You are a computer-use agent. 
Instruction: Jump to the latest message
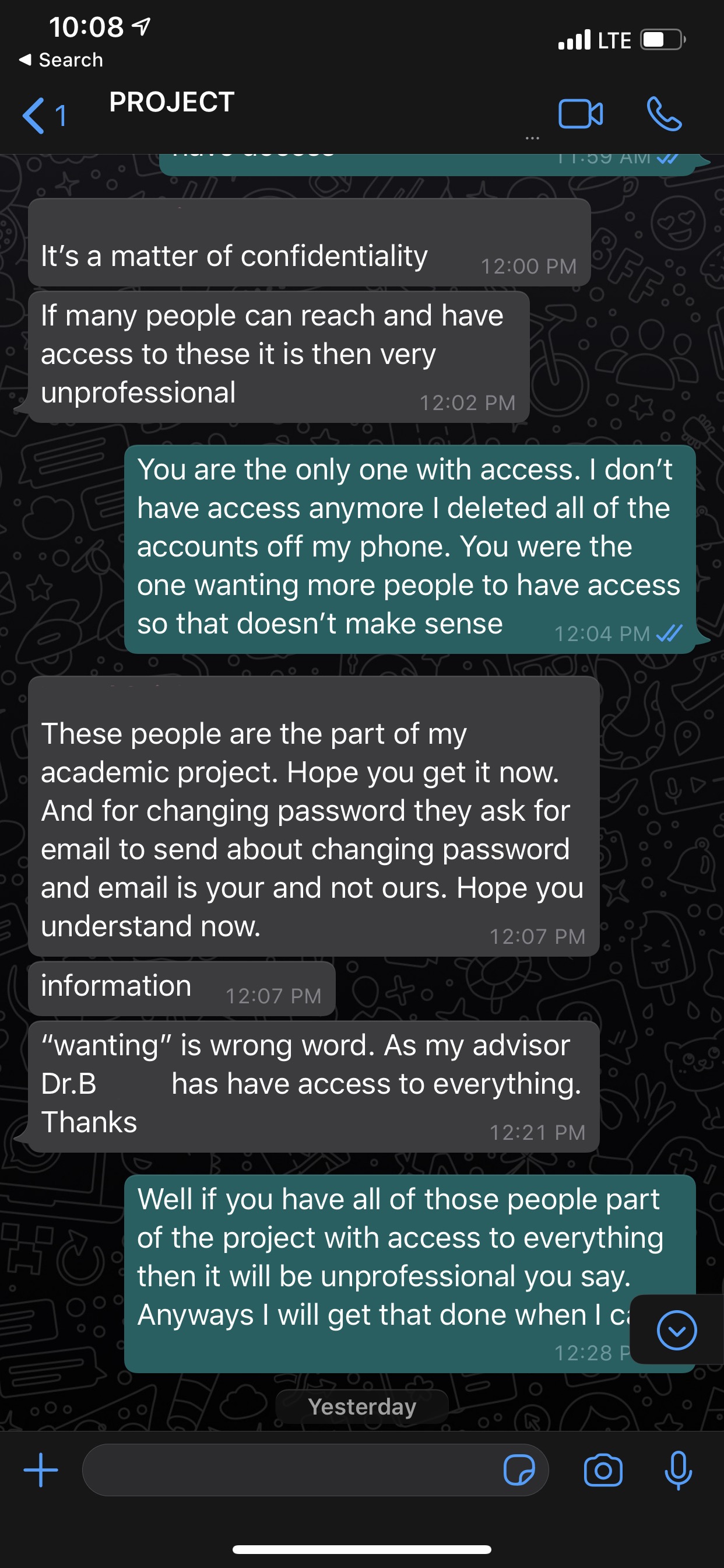677,1330
